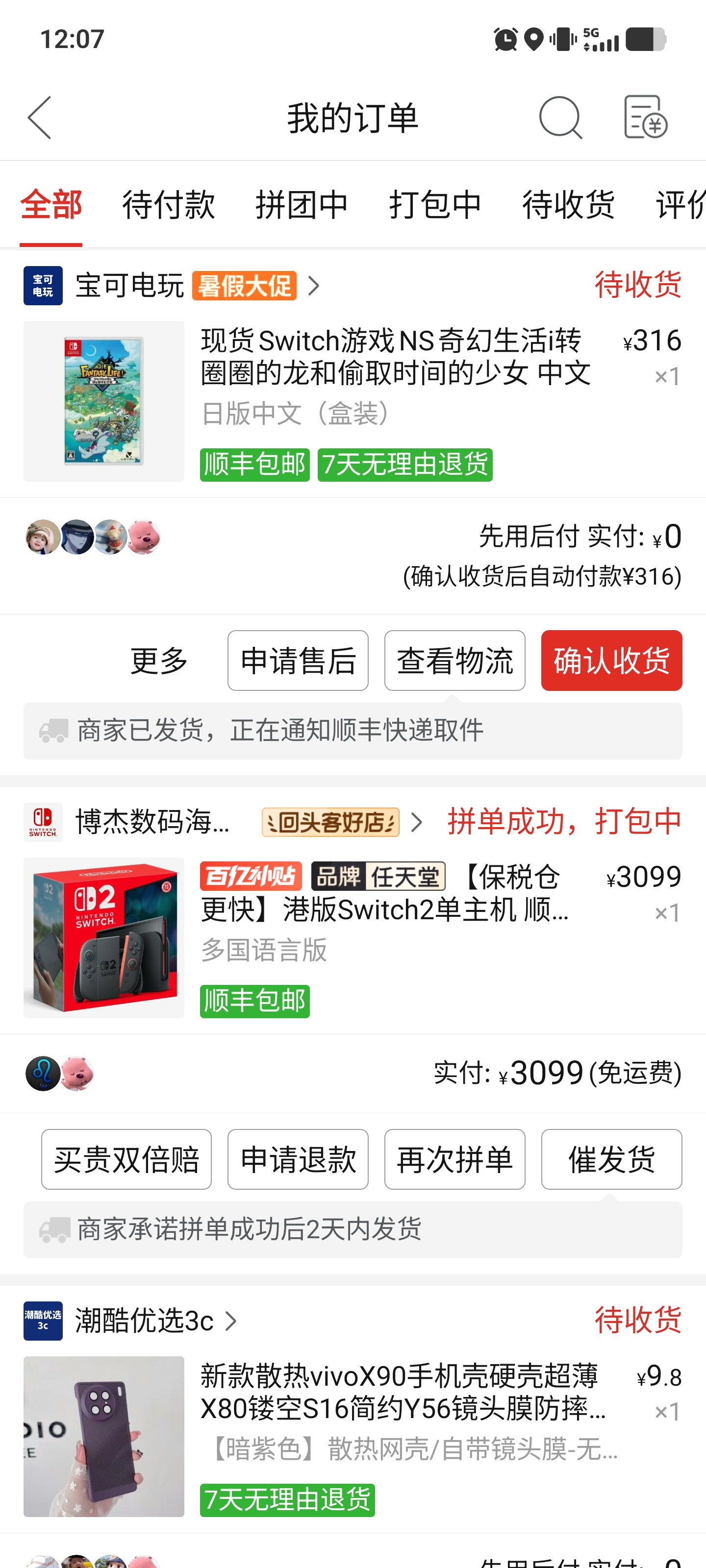Screen dimensions: 706x1568
Task: Tap 再次拼单 for the Switch2 order
Action: point(454,1159)
